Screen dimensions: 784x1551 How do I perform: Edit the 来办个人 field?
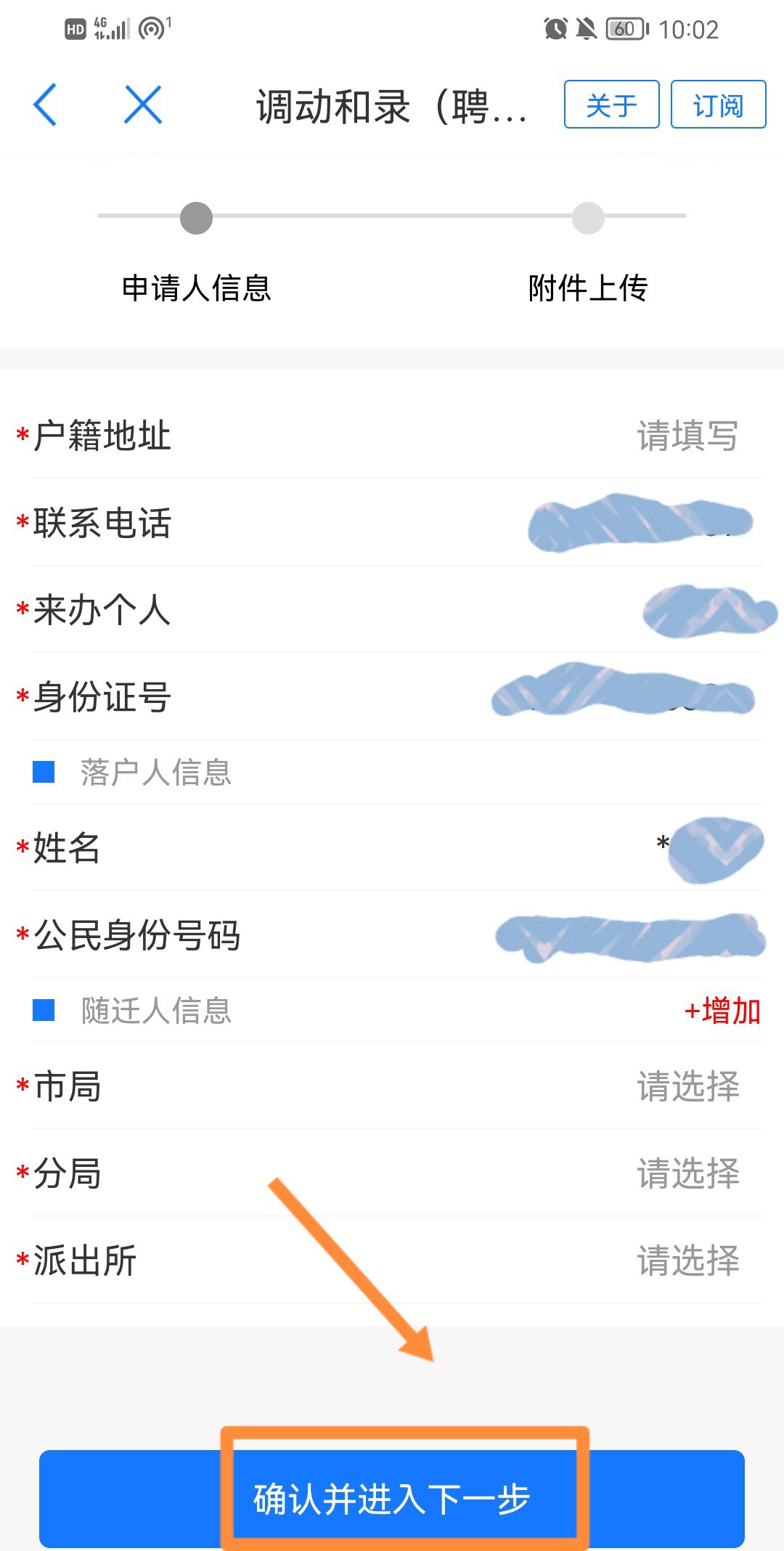[708, 610]
